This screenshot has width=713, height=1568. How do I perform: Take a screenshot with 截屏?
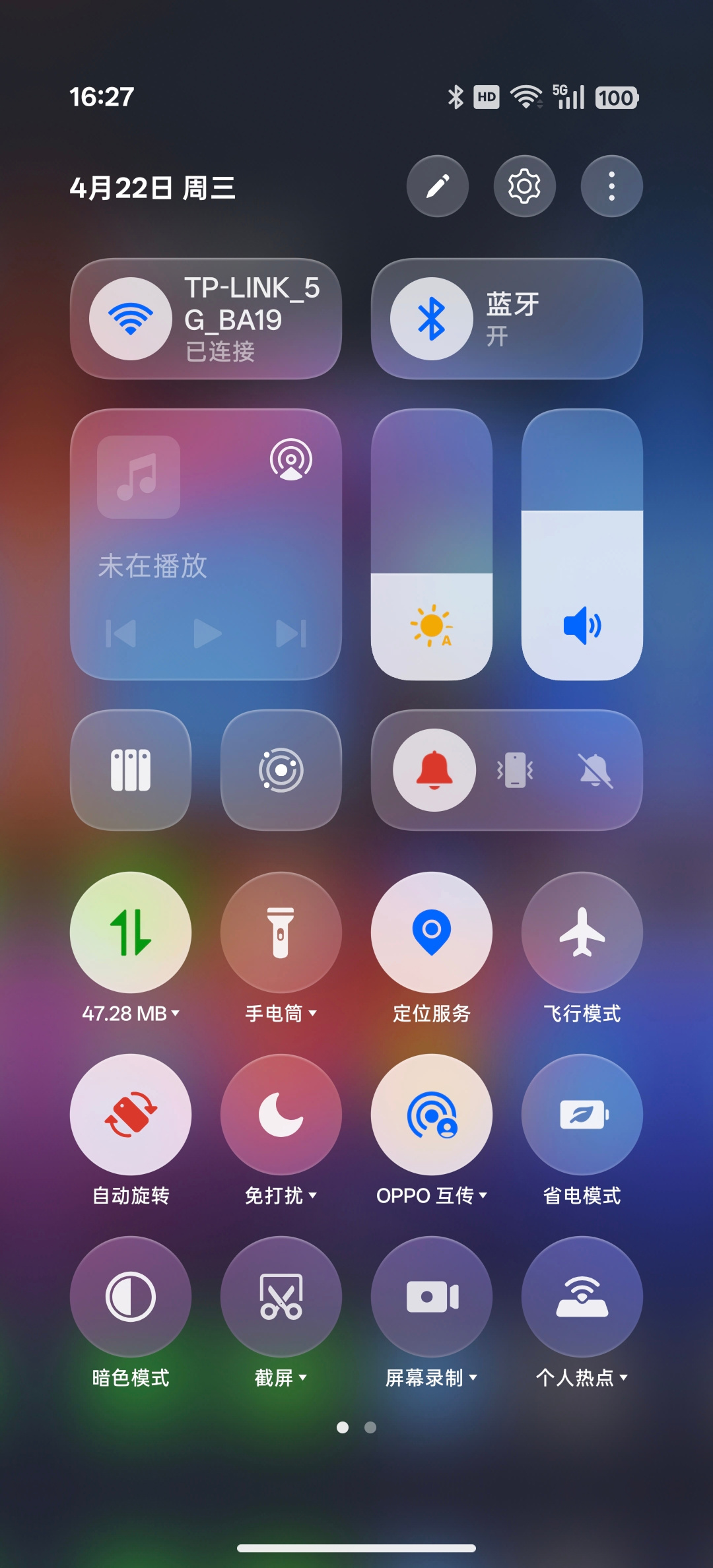point(281,1297)
